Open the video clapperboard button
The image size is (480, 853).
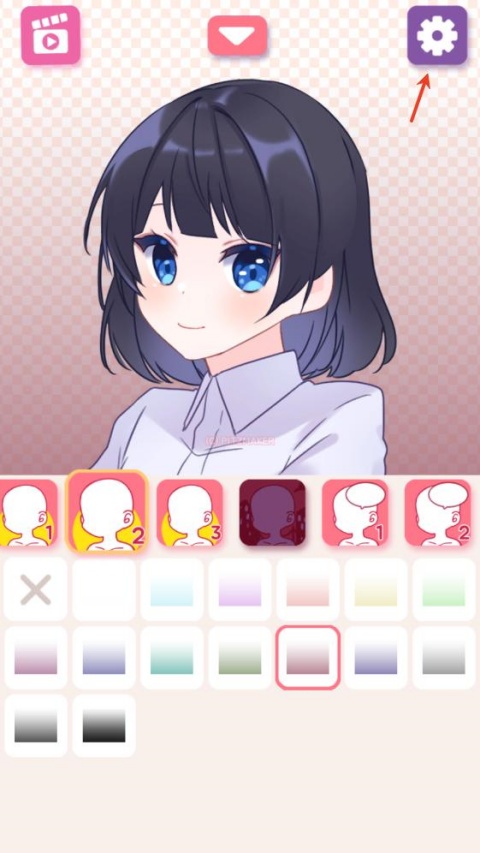[51, 35]
